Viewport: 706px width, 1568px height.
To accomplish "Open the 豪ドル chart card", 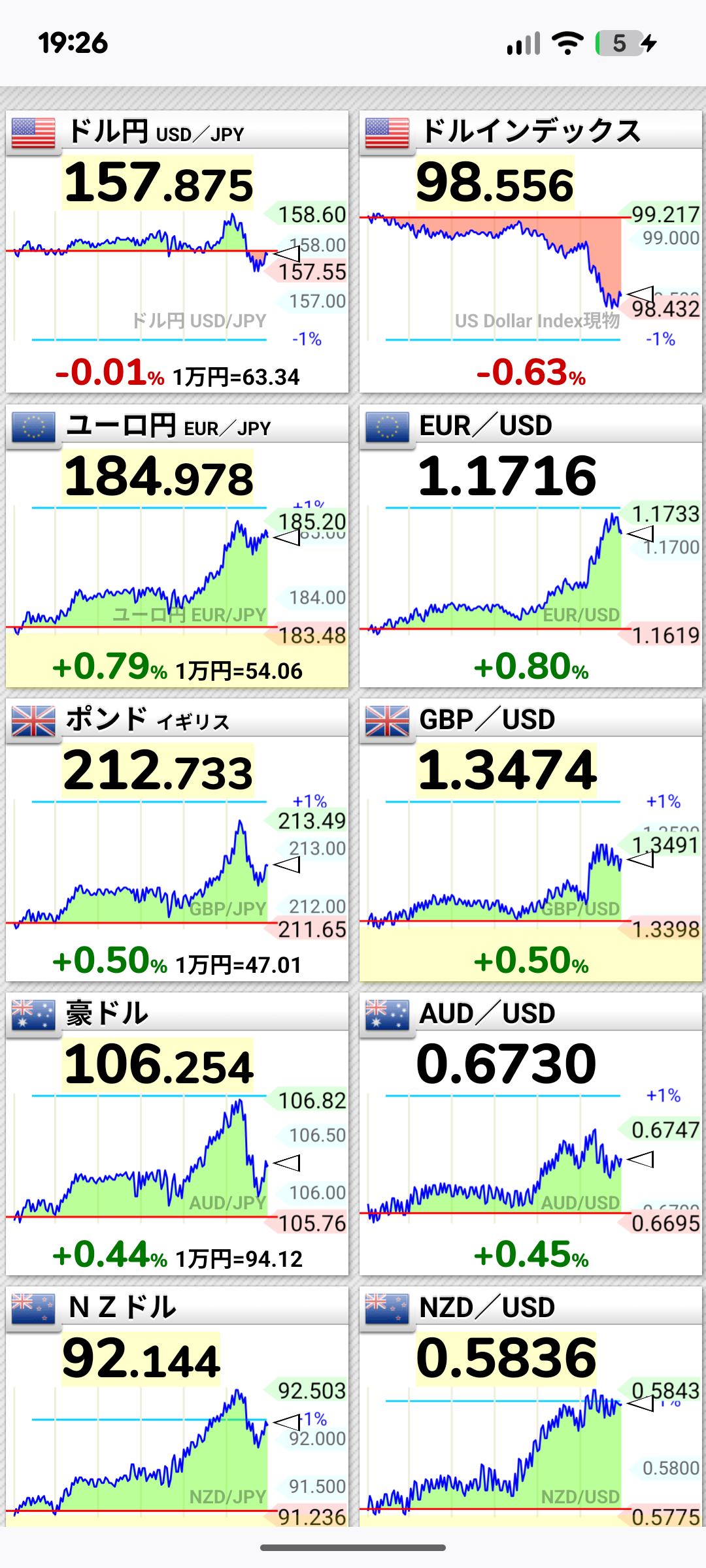I will (177, 1134).
